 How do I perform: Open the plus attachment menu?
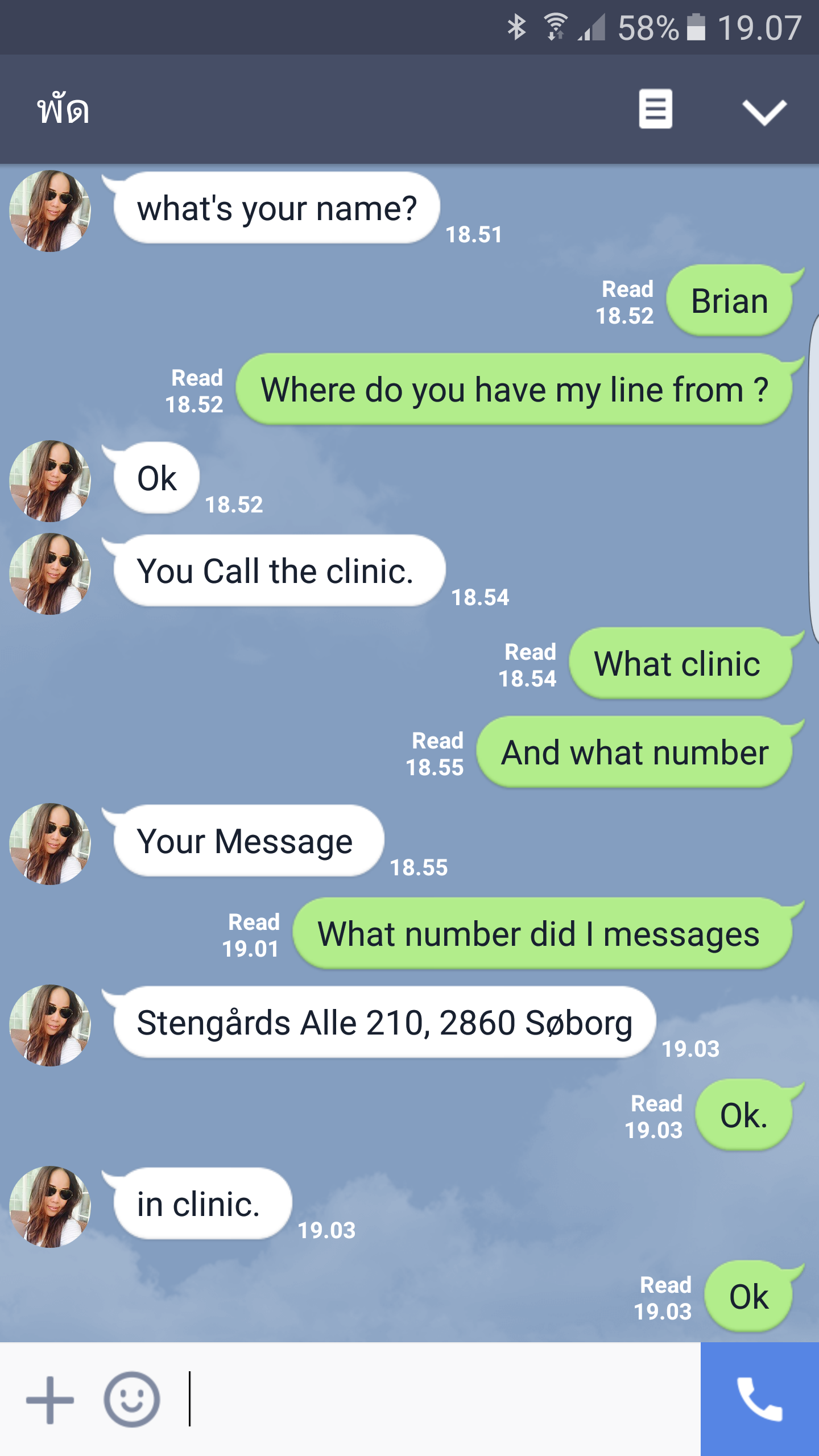click(x=50, y=1400)
